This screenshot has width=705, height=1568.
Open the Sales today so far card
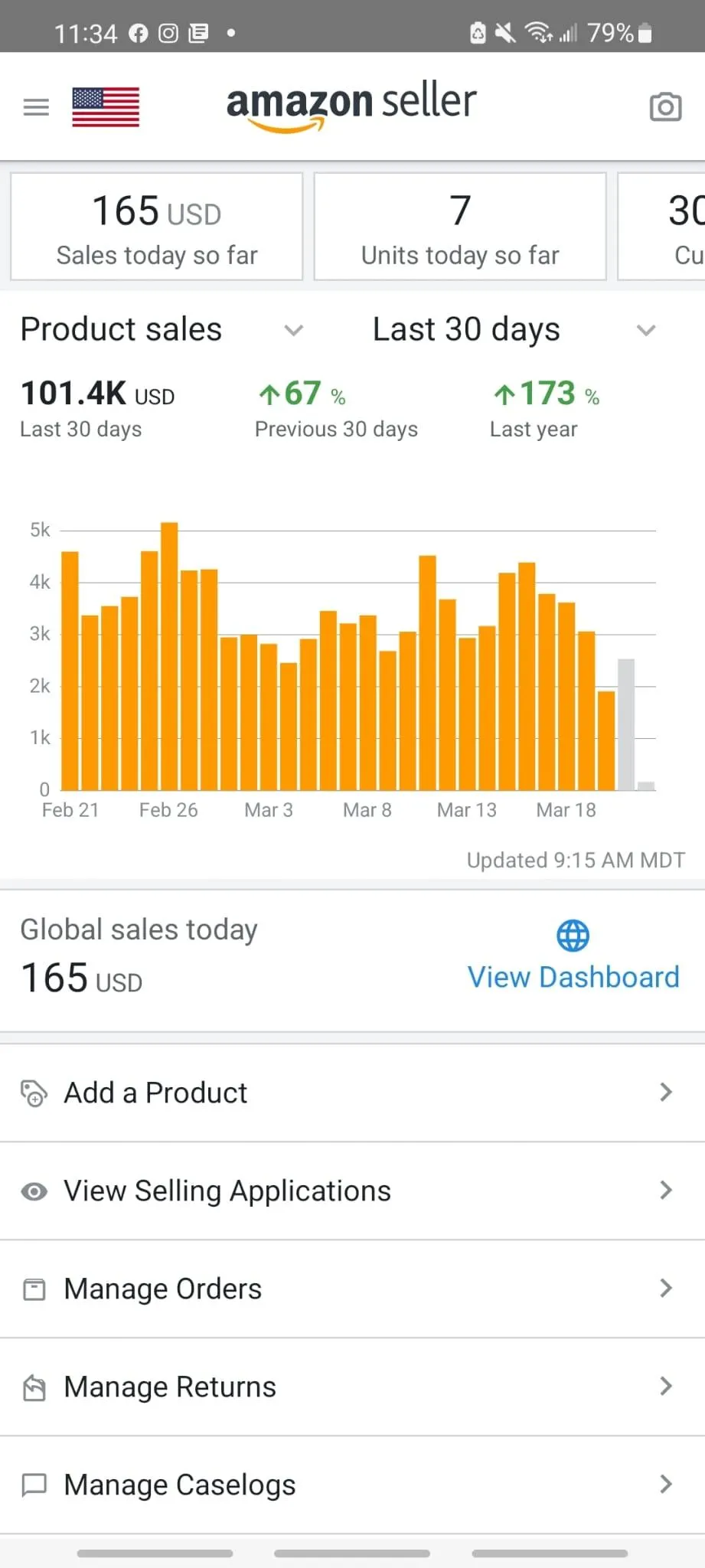[157, 227]
